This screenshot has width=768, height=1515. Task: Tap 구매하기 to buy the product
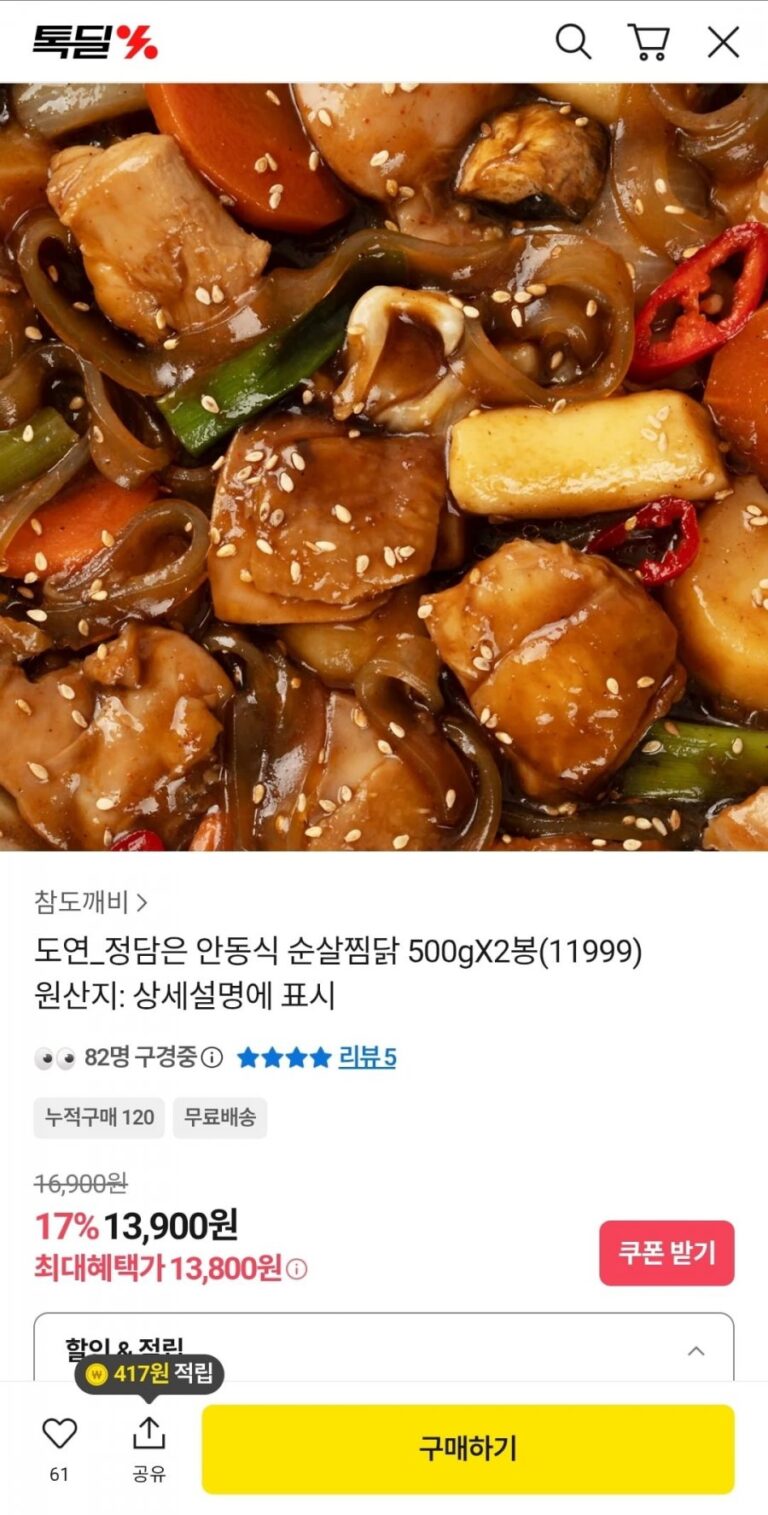[468, 1449]
